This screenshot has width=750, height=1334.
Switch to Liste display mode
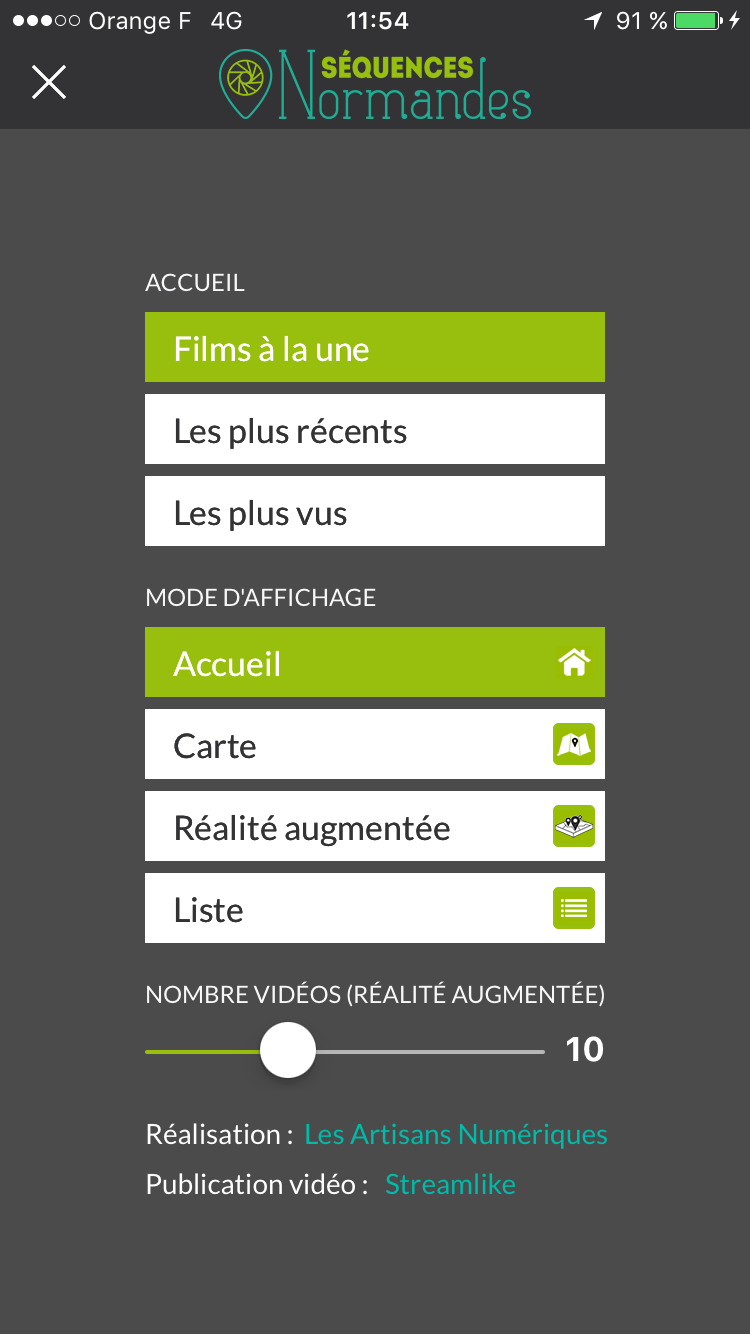375,908
